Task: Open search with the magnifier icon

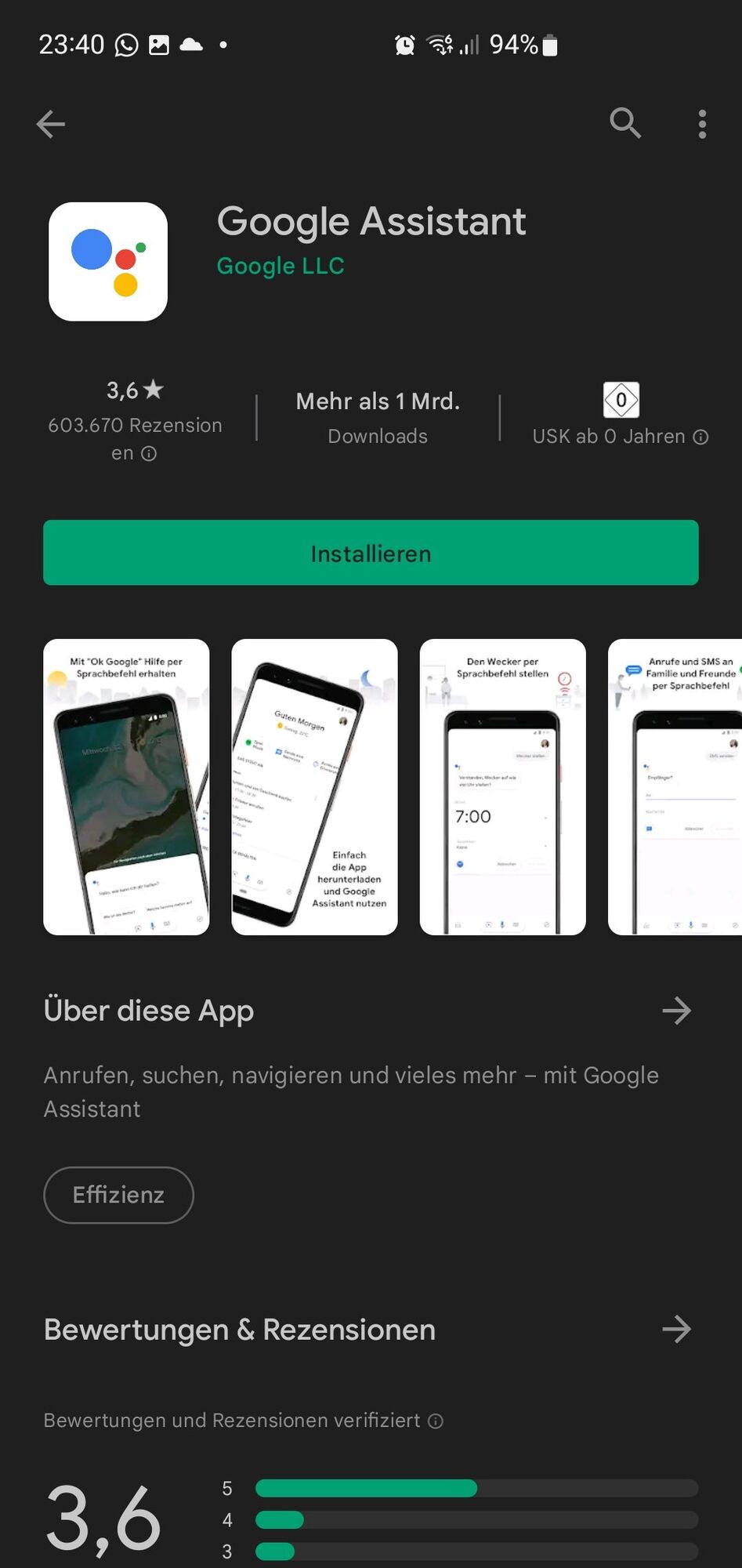Action: (x=625, y=123)
